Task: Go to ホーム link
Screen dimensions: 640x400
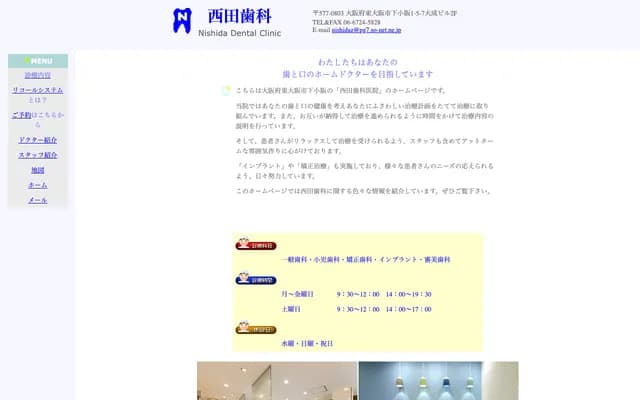Action: point(37,185)
